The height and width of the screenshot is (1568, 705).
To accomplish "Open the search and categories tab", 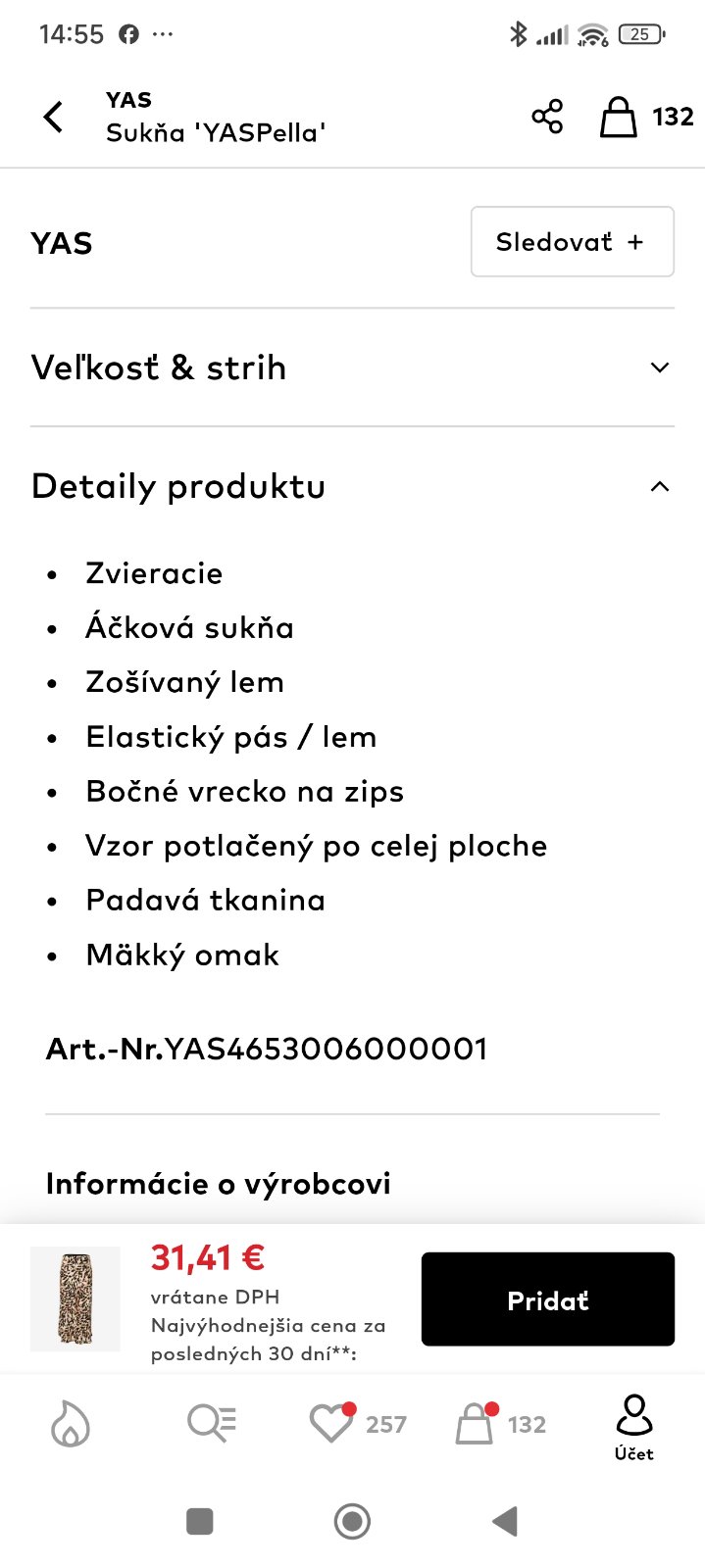I will pos(212,1424).
